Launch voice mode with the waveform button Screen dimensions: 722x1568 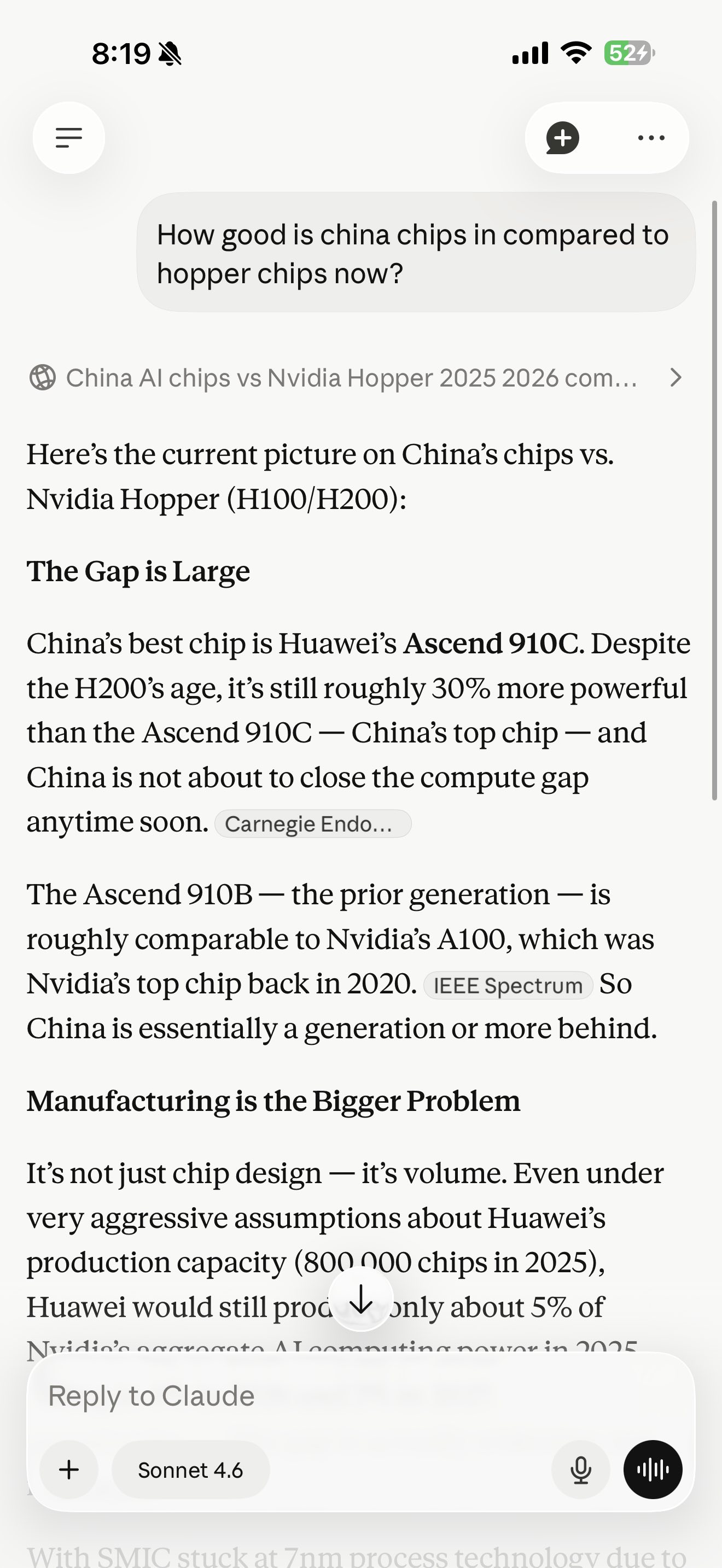pyautogui.click(x=653, y=1470)
